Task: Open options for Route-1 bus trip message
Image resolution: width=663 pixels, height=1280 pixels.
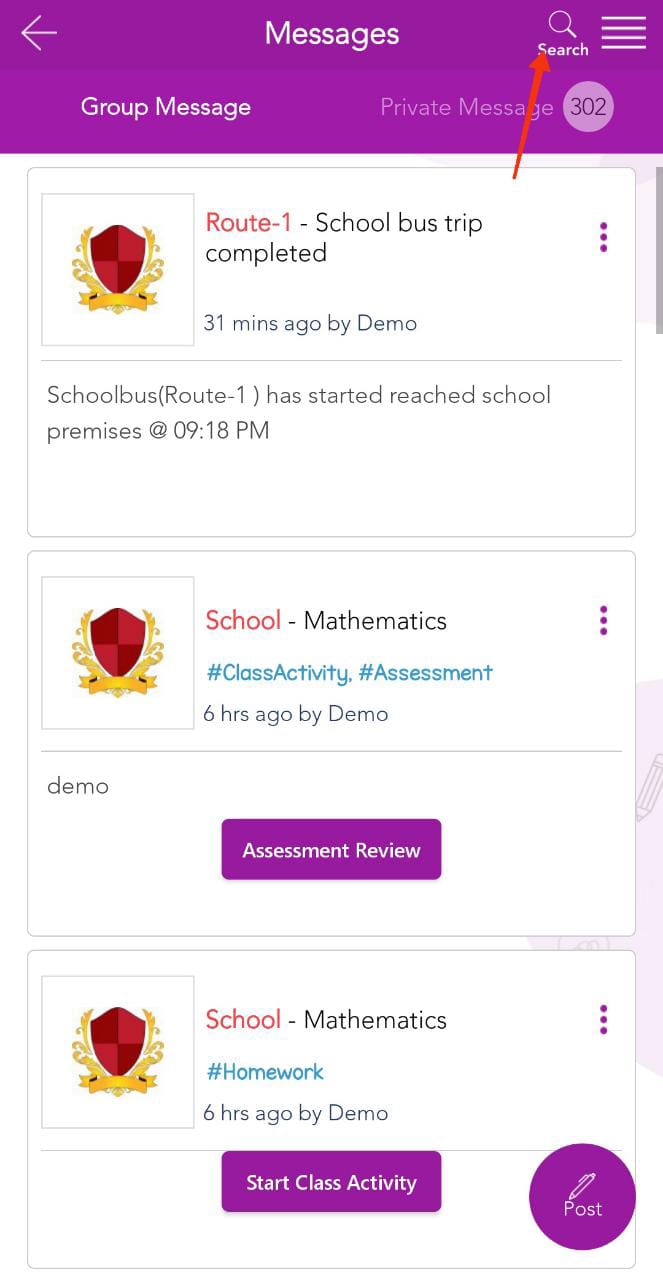Action: point(603,237)
